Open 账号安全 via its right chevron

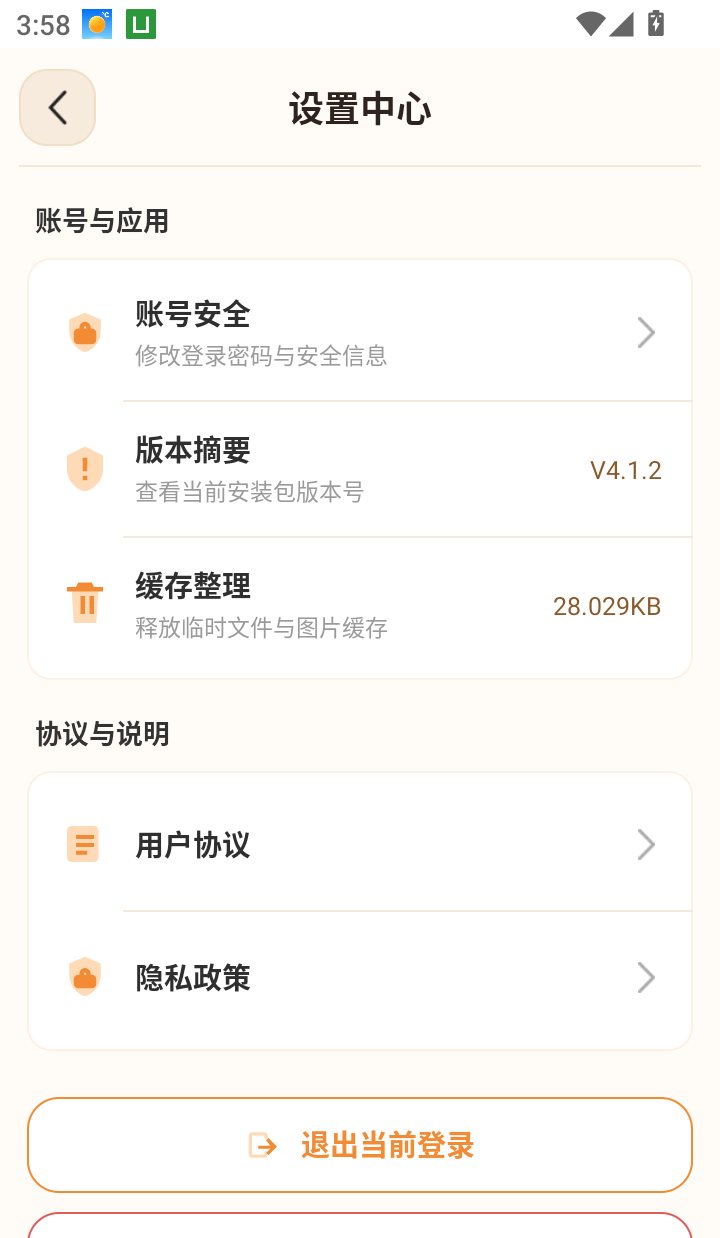(x=646, y=331)
